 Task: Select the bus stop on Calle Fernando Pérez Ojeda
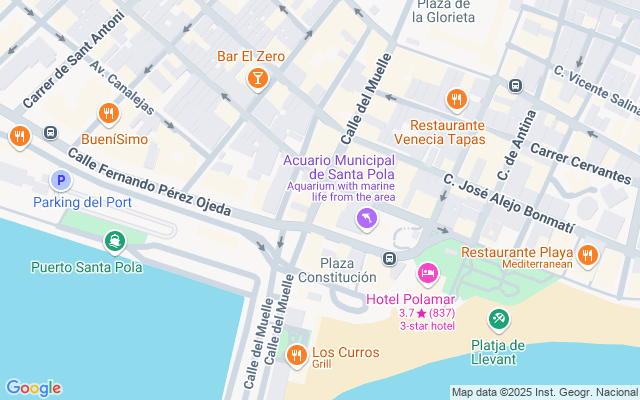coord(51,133)
